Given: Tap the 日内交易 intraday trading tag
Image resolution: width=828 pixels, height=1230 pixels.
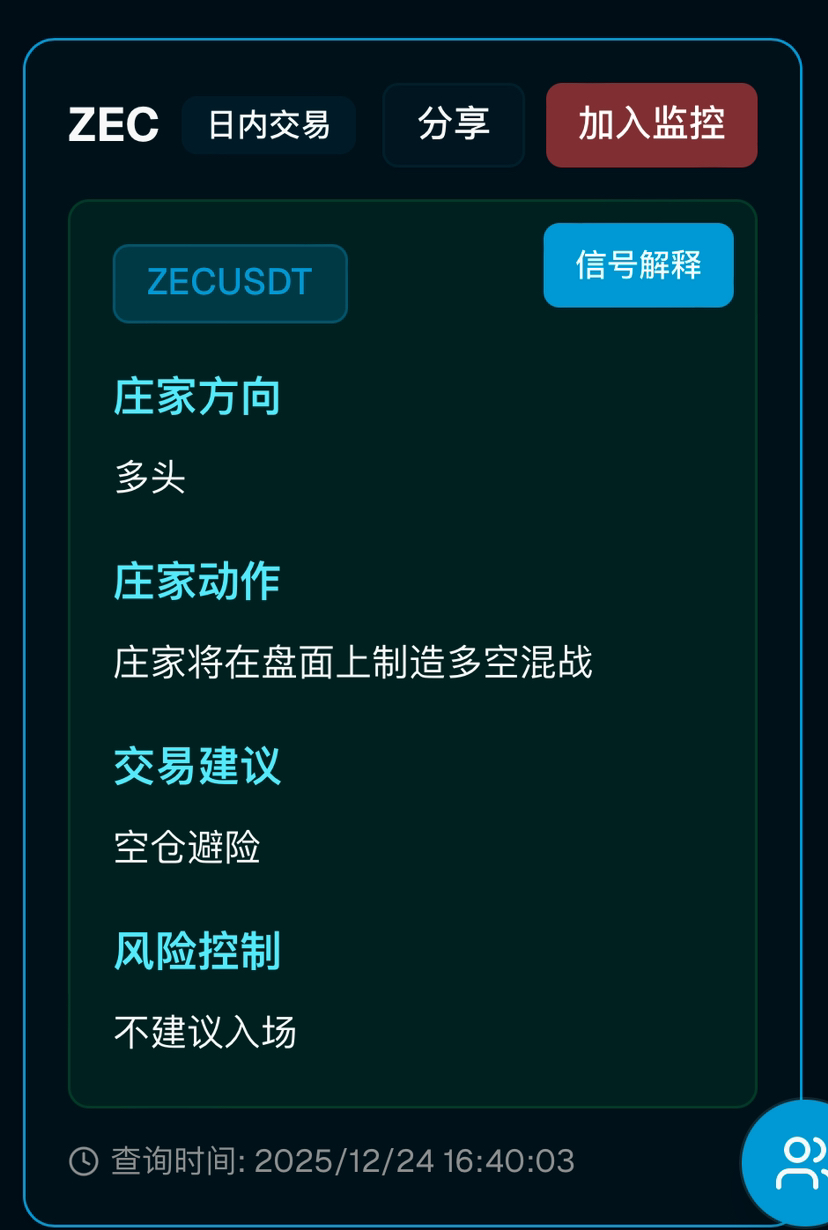Looking at the screenshot, I should click(268, 125).
